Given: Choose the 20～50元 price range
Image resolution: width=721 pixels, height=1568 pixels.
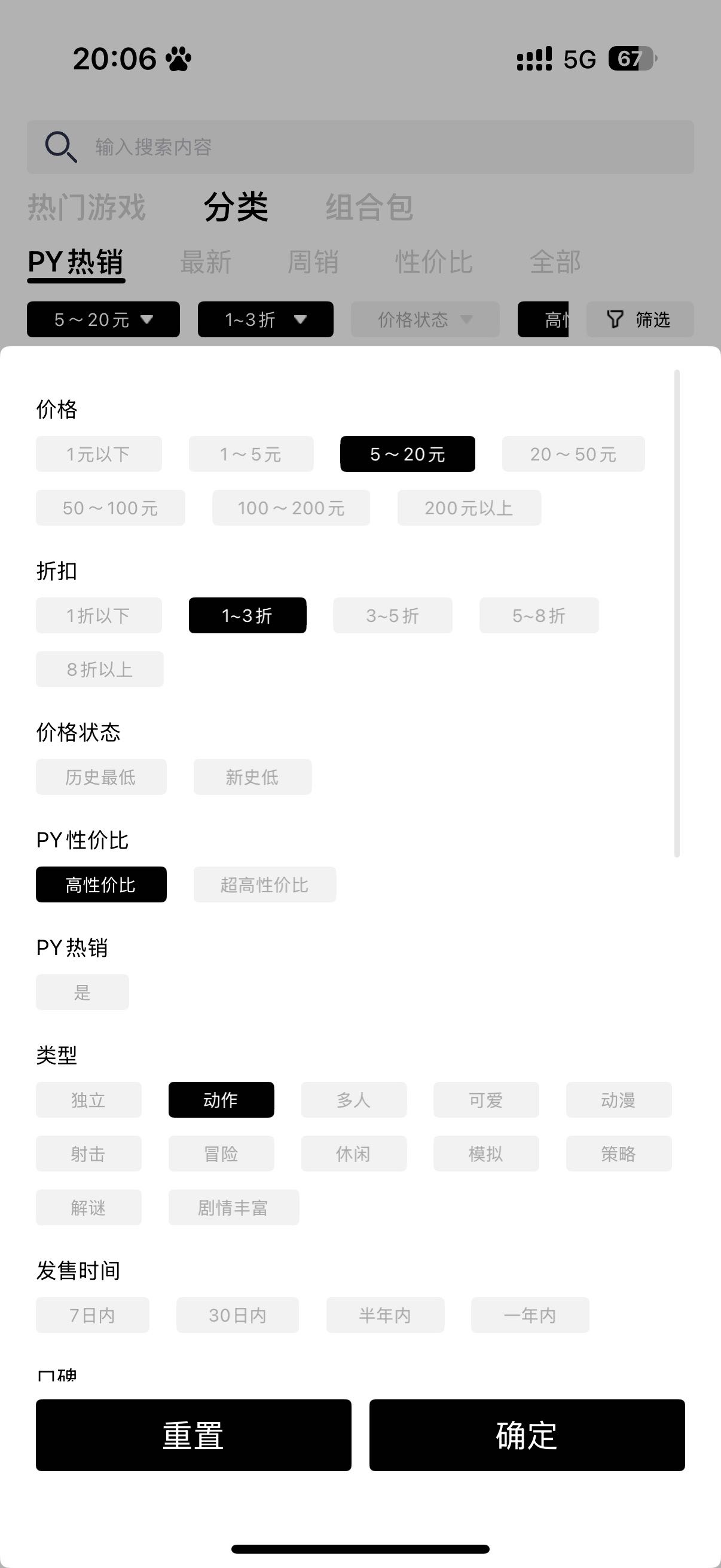Looking at the screenshot, I should tap(573, 454).
